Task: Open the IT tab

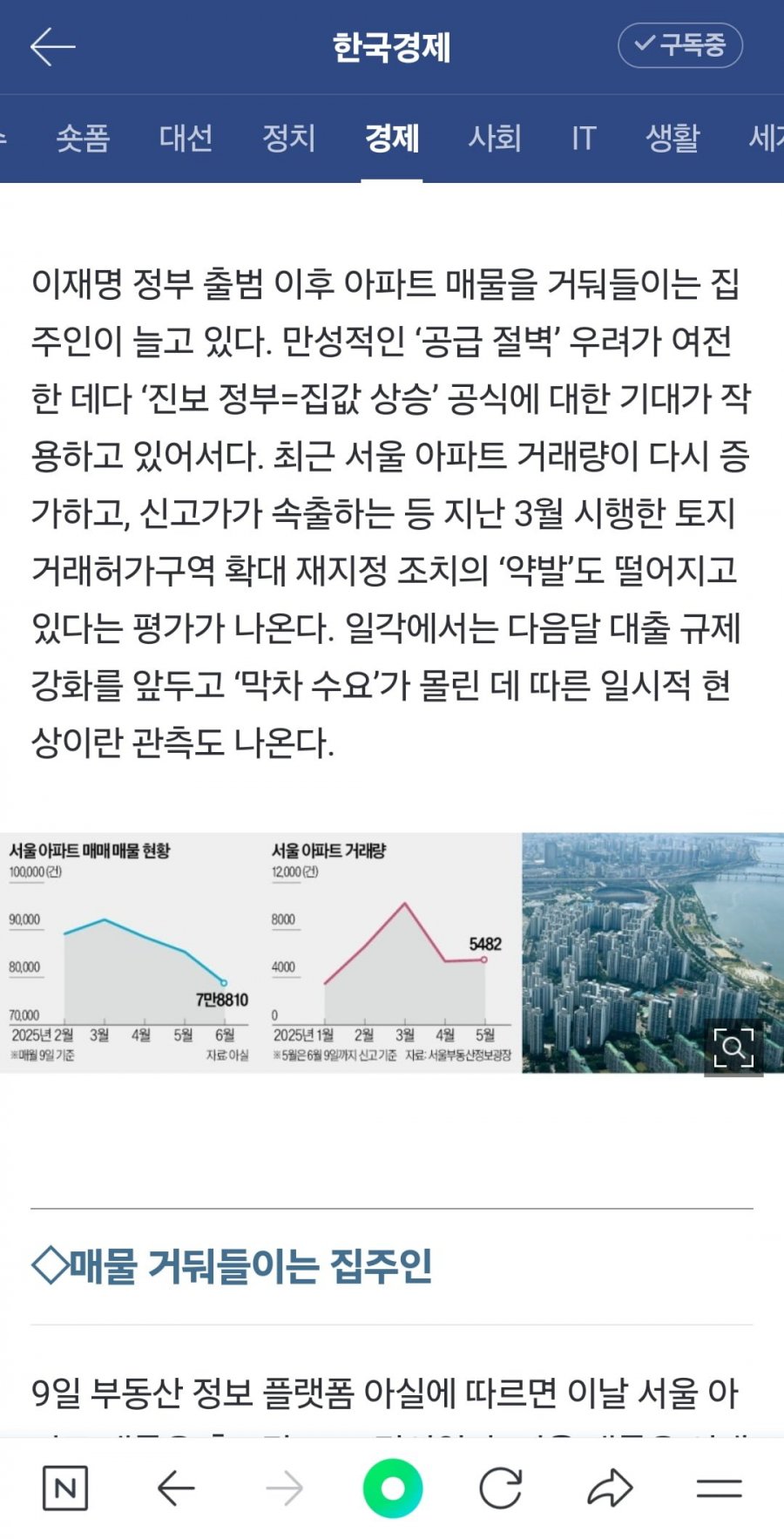Action: coord(584,138)
